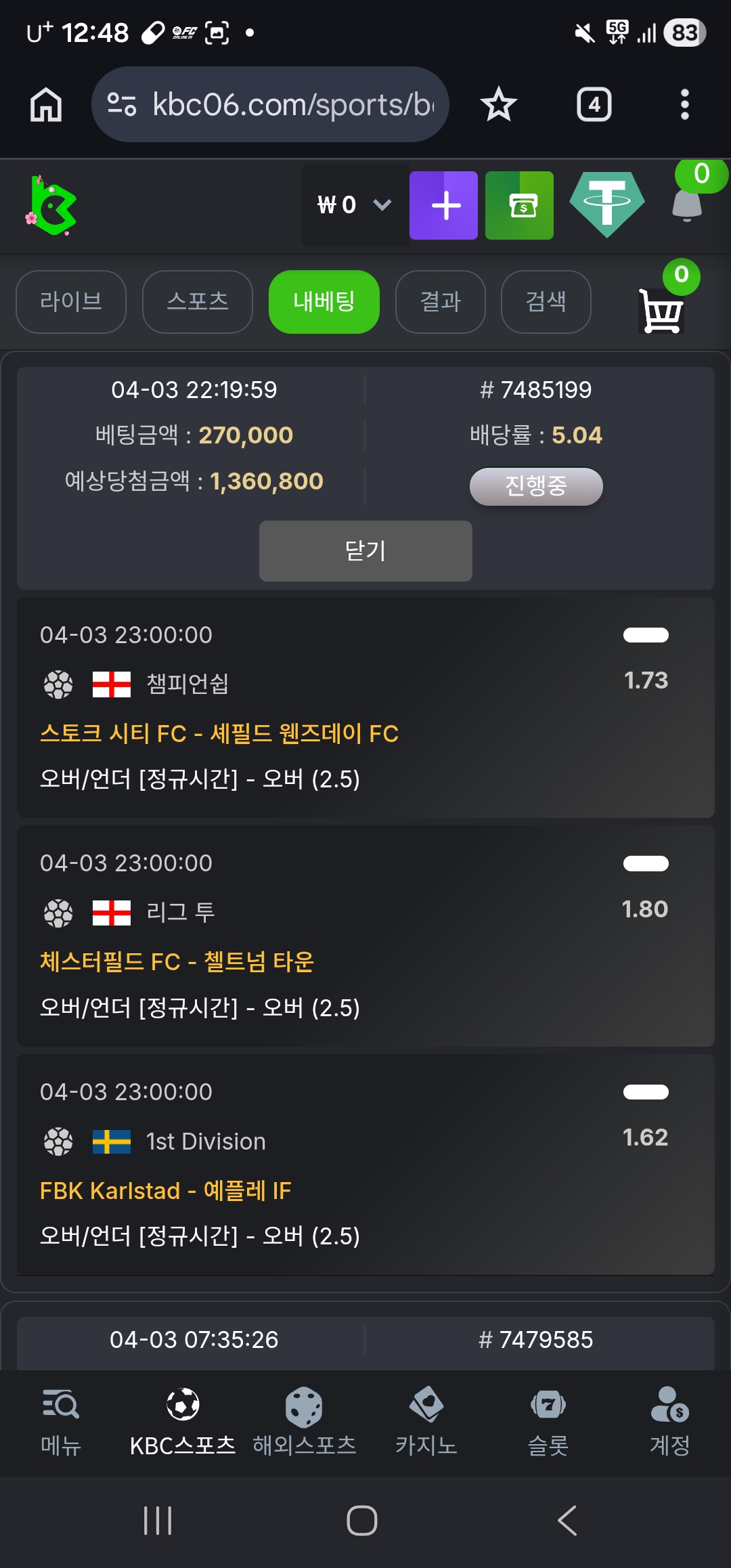This screenshot has width=731, height=1568.
Task: Open the Tether crypto icon
Action: (x=606, y=204)
